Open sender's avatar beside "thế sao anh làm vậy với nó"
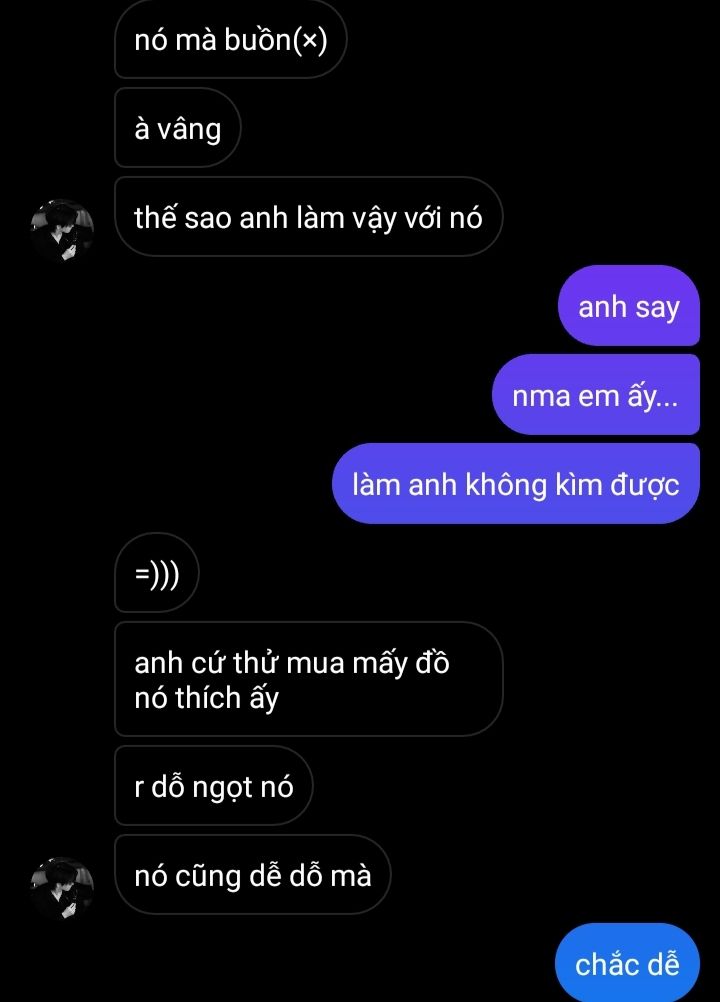Image resolution: width=720 pixels, height=1002 pixels. [x=63, y=230]
